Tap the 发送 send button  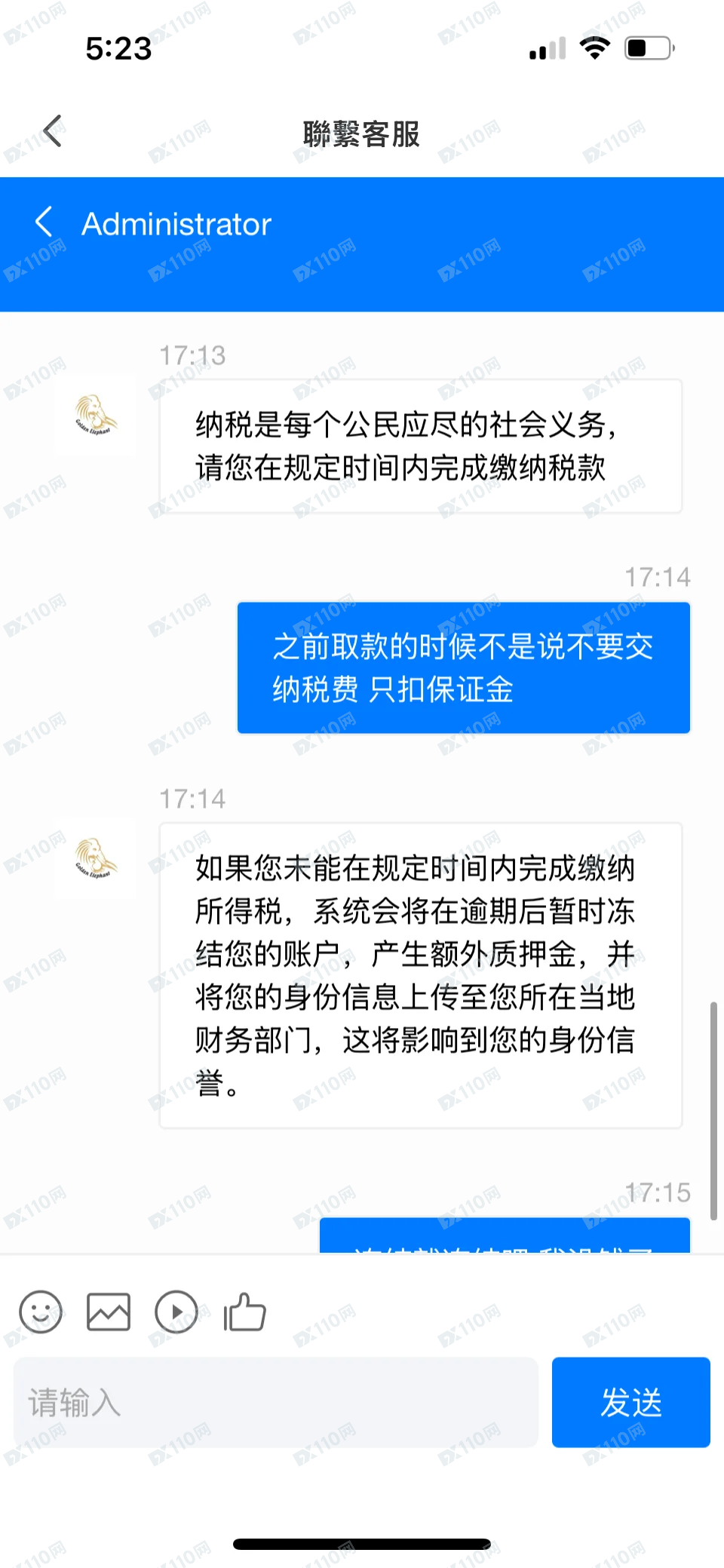pyautogui.click(x=630, y=1402)
